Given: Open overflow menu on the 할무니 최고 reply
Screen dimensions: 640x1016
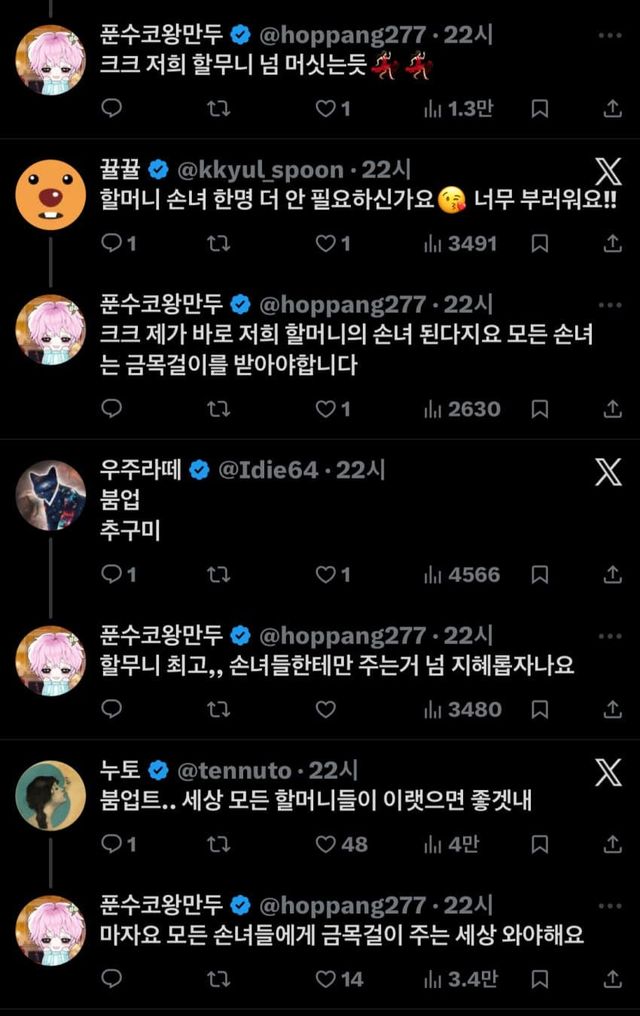Looking at the screenshot, I should (x=609, y=635).
